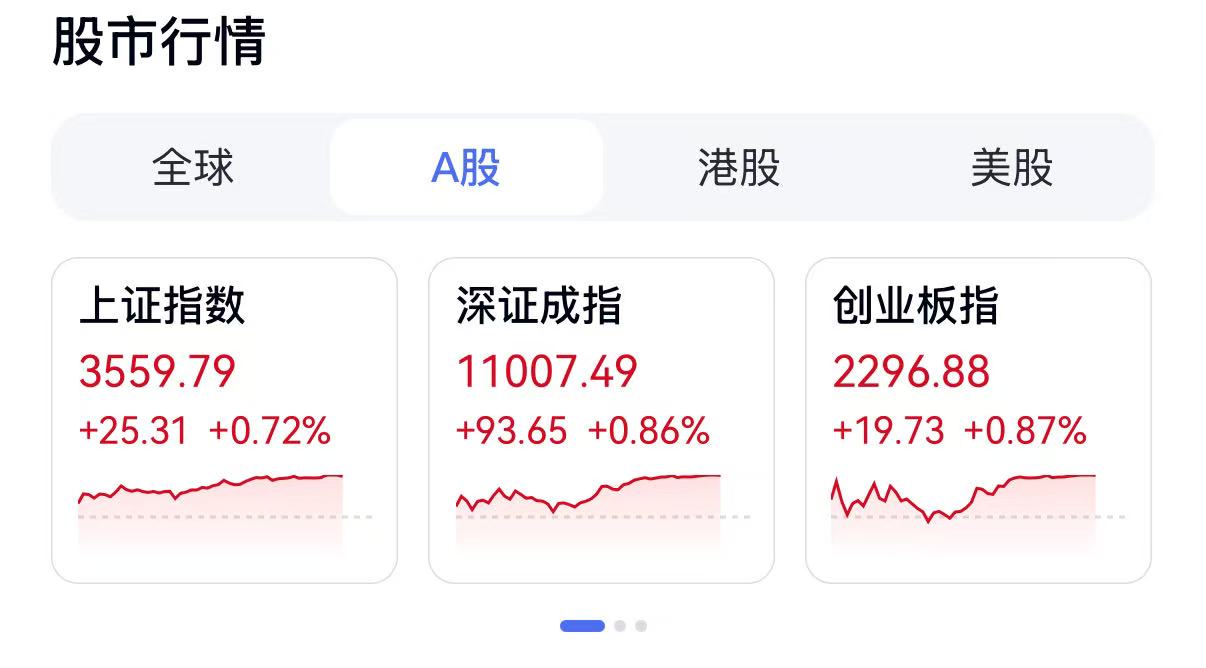The width and height of the screenshot is (1206, 668).
Task: View the 深证成指 index card
Action: [601, 420]
